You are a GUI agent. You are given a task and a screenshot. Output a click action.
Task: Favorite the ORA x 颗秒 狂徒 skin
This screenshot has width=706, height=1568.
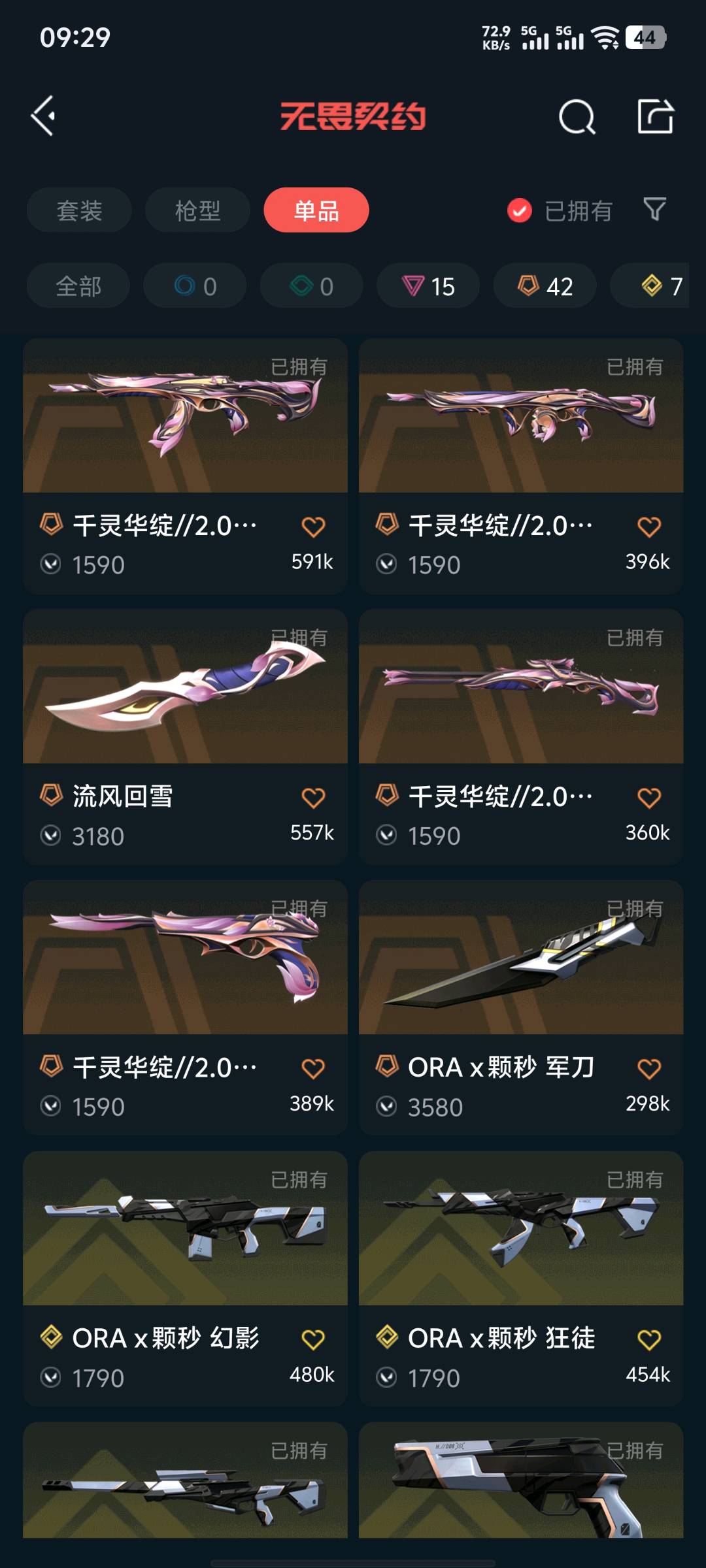(x=649, y=1340)
